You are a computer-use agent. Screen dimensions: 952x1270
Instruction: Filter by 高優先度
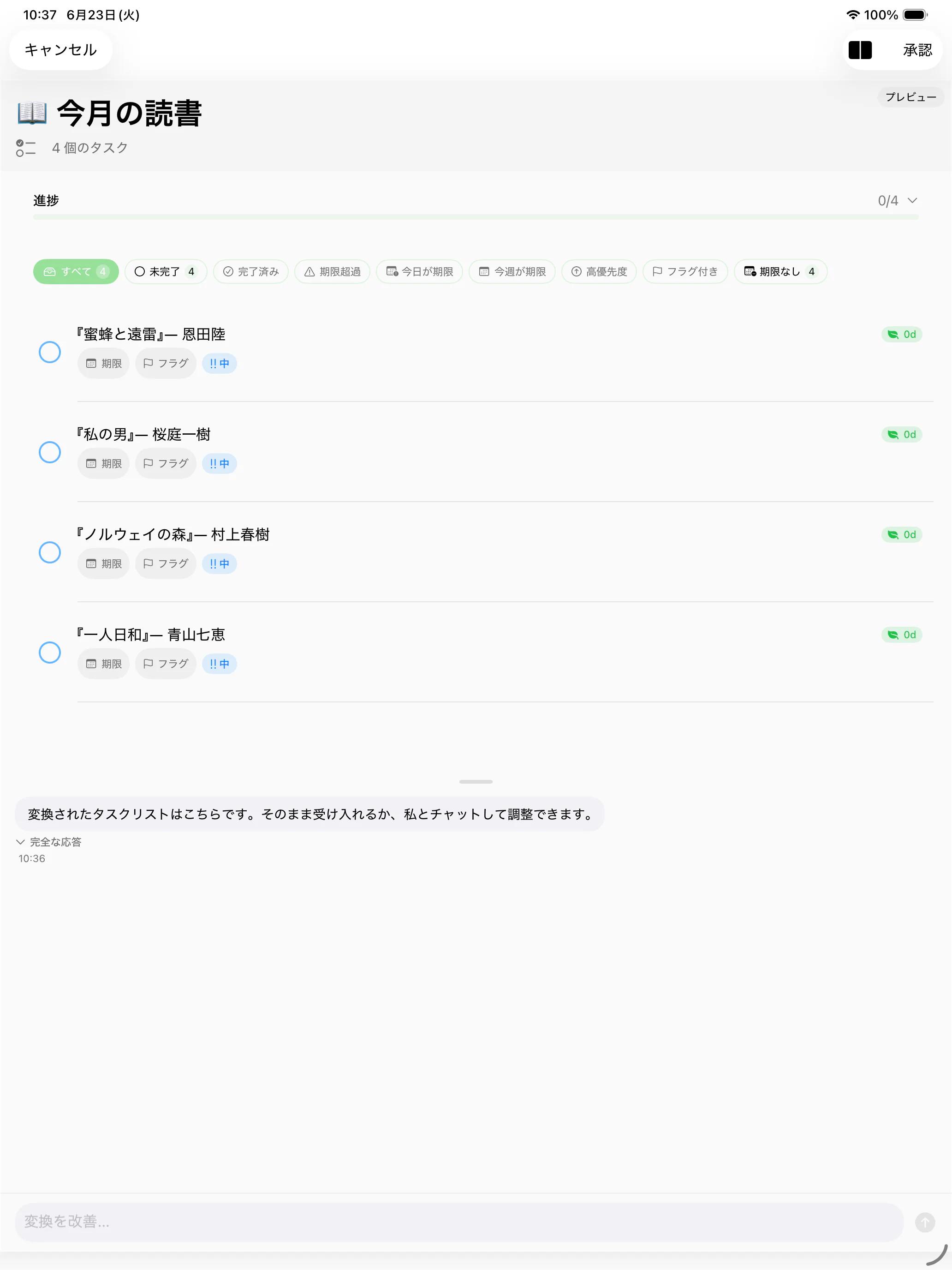tap(599, 271)
